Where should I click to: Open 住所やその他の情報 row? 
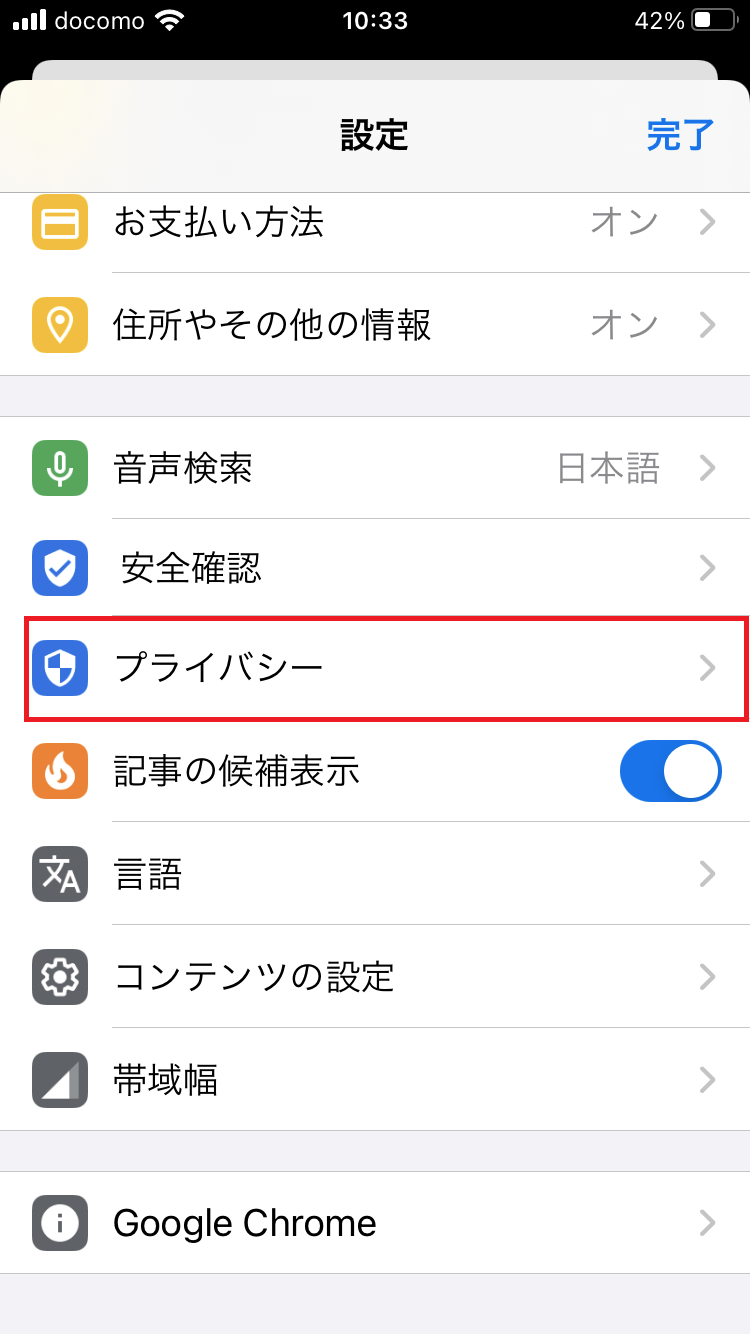coord(375,324)
